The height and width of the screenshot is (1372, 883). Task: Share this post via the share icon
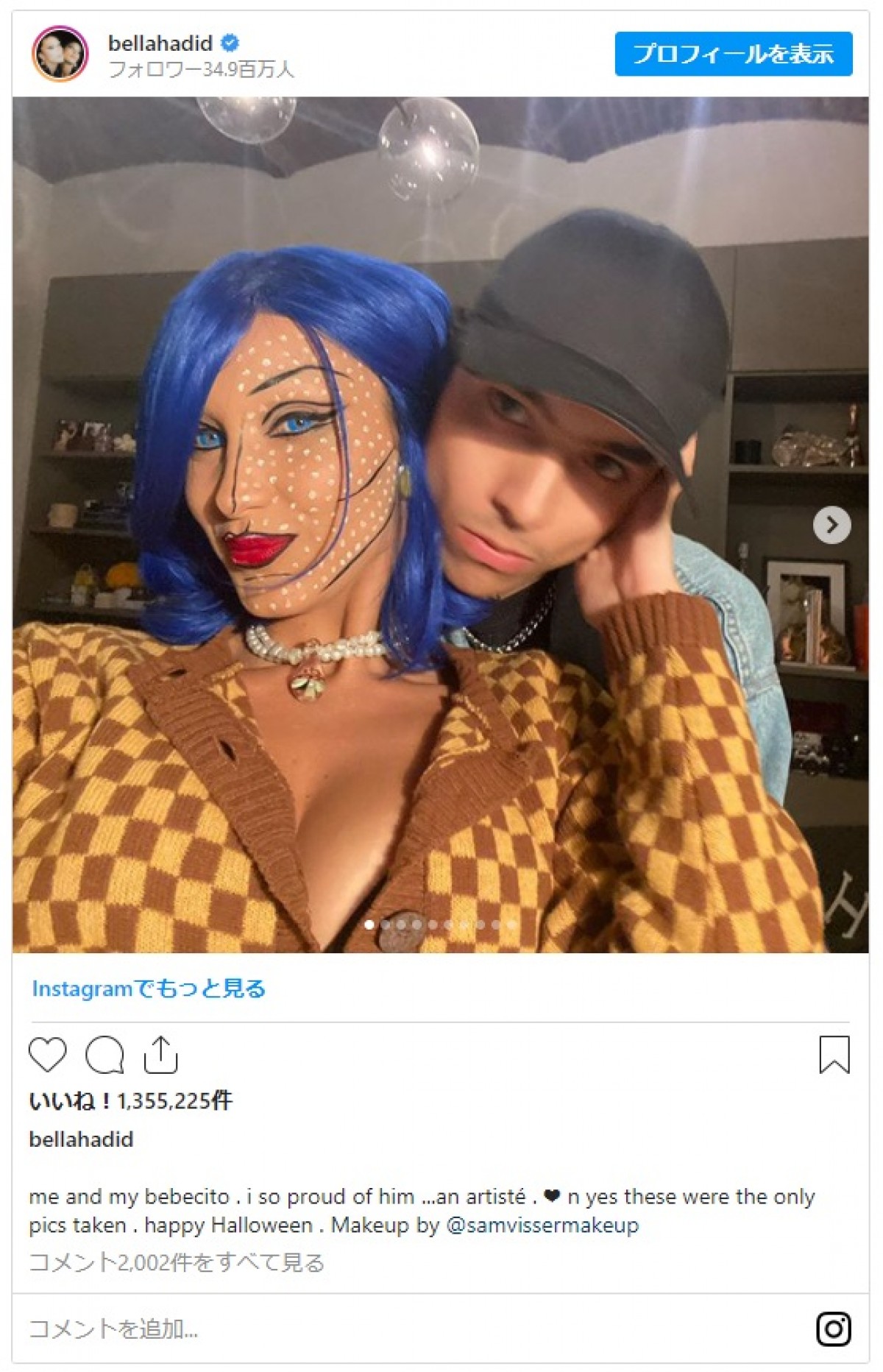point(160,1055)
